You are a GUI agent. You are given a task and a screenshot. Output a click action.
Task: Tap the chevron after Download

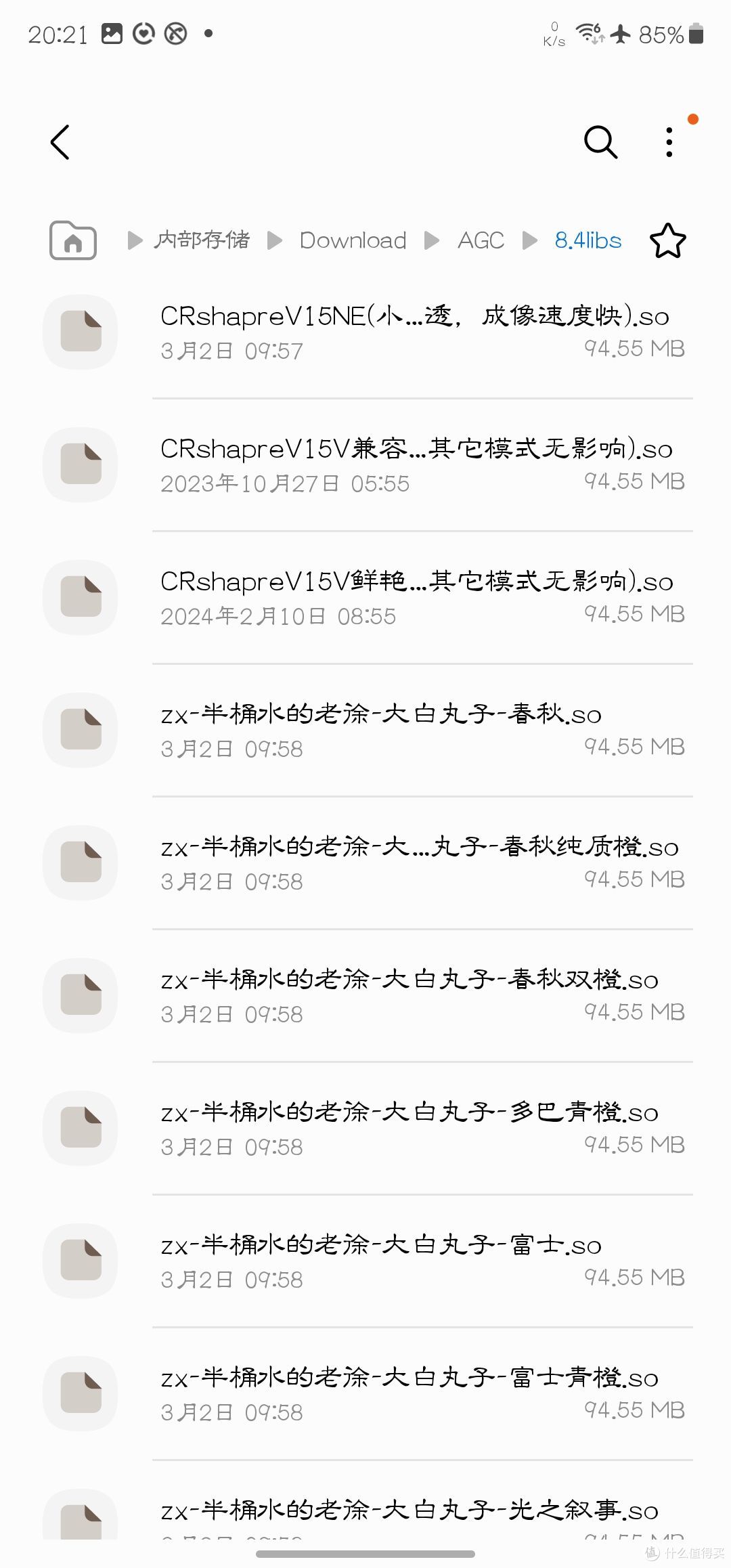click(x=431, y=240)
